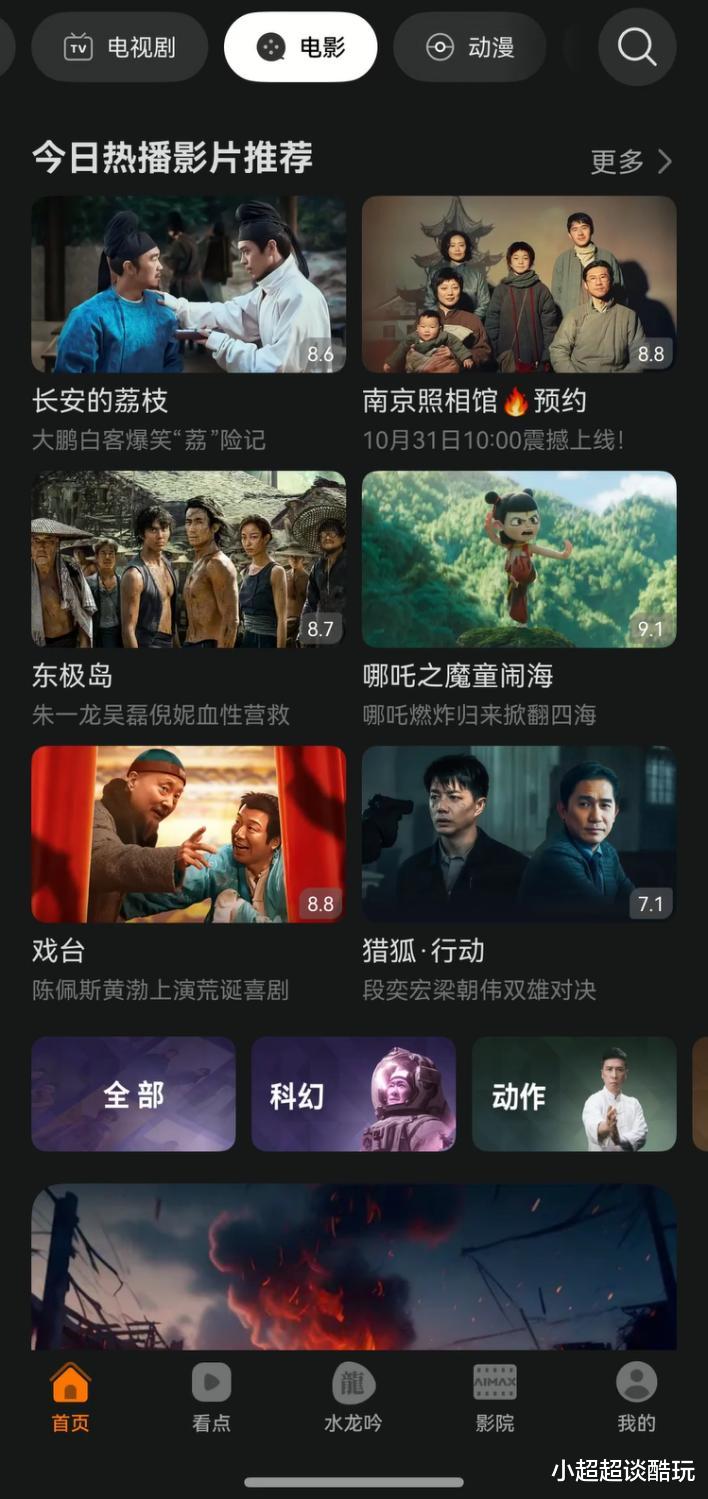Open the 水龙吟 tab
Viewport: 708px width, 1499px height.
(x=353, y=1397)
